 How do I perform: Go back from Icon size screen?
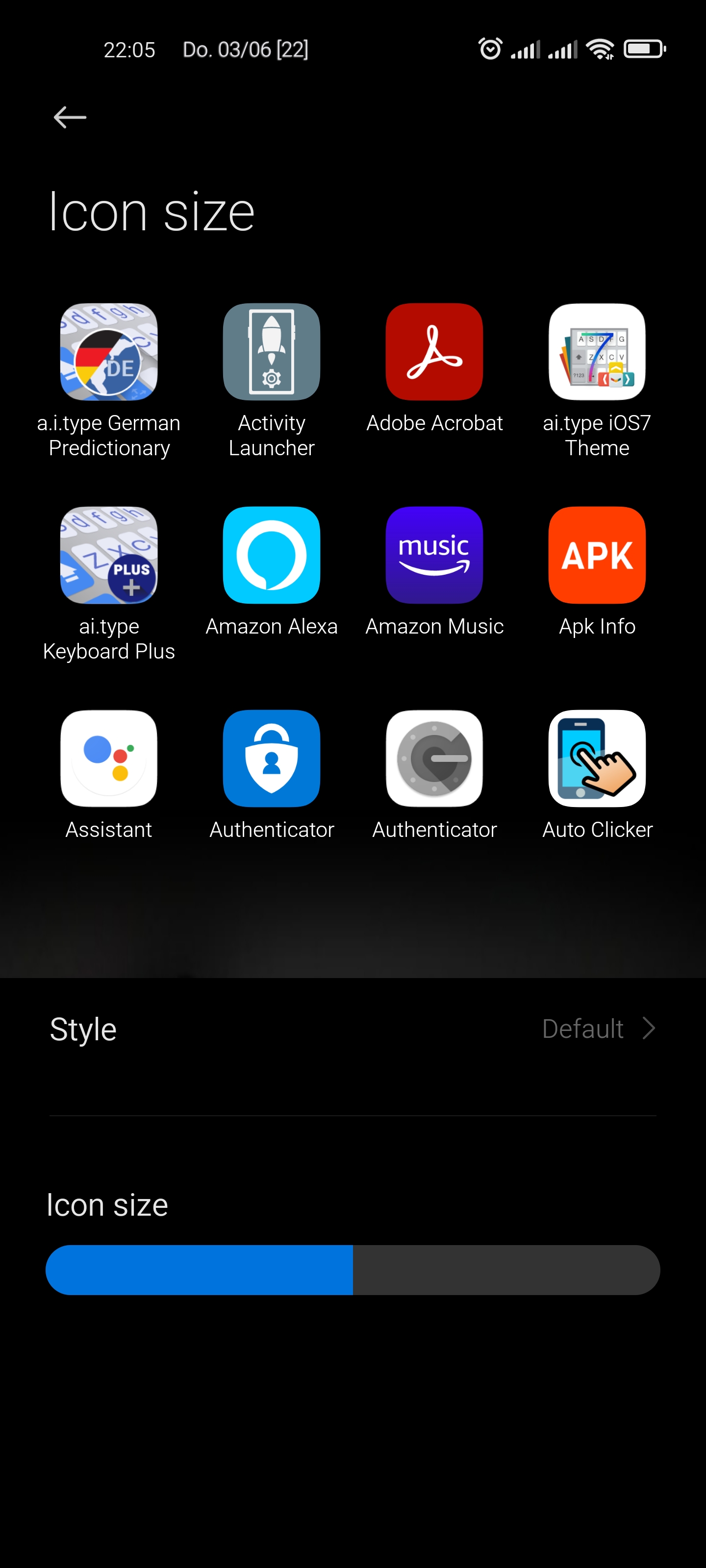pos(70,118)
